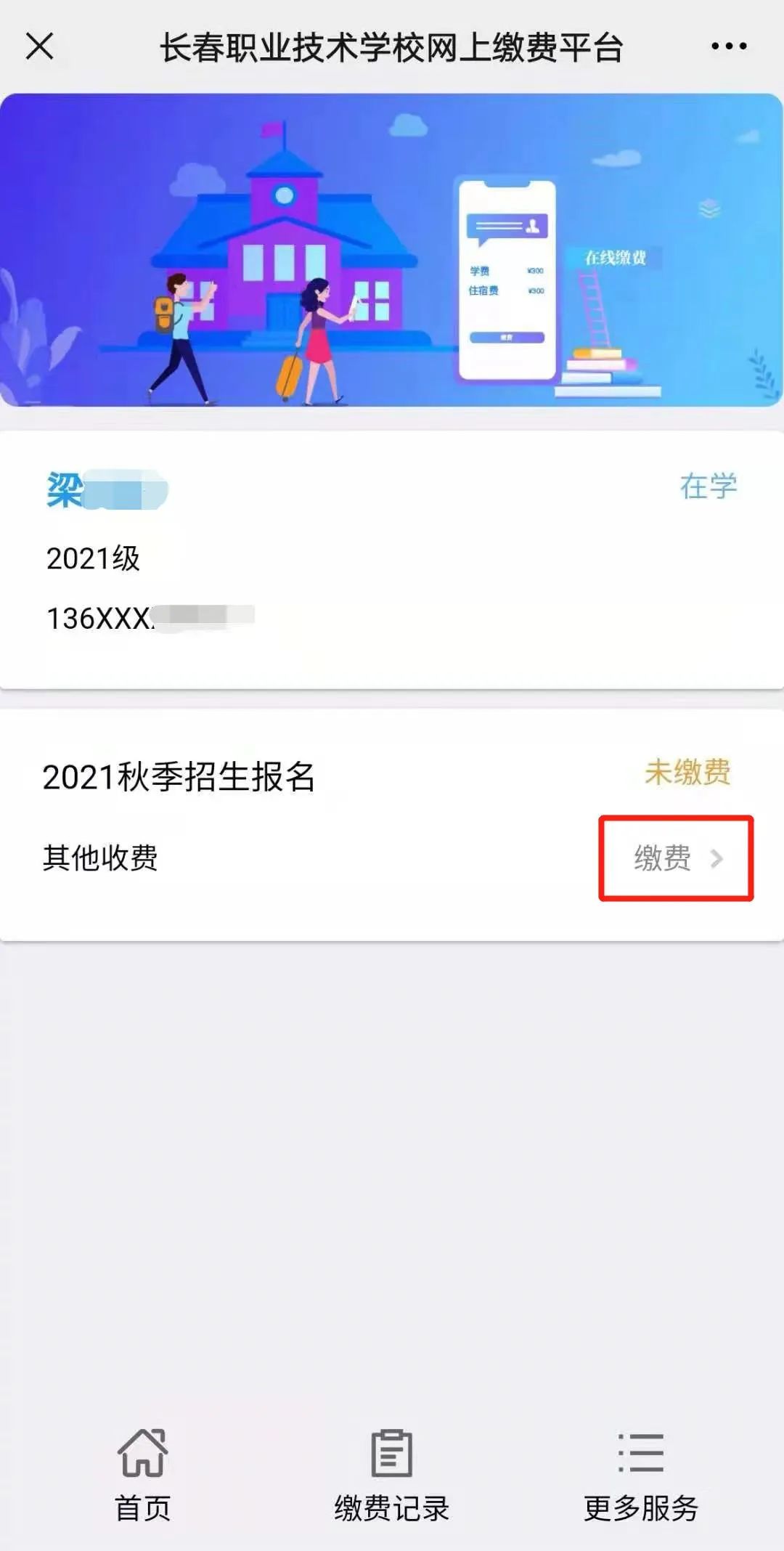Open 更多服务 via the list icon

click(640, 1452)
